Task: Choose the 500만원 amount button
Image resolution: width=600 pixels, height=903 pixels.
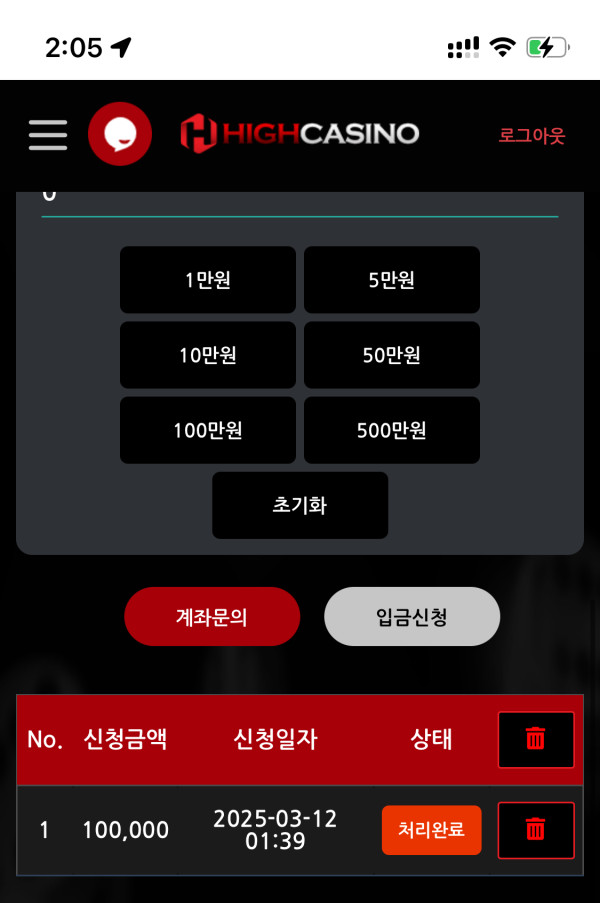Action: tap(392, 430)
